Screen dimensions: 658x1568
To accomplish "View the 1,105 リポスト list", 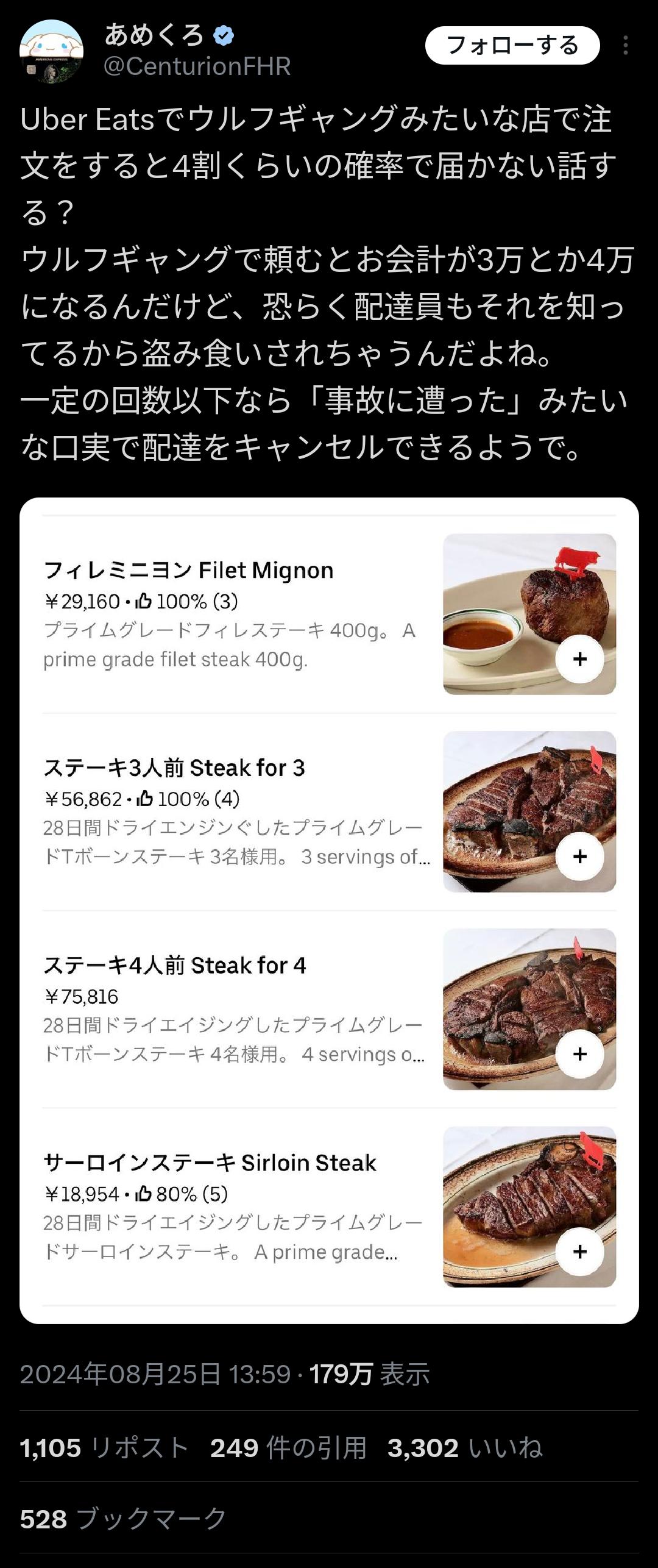I will click(104, 1448).
